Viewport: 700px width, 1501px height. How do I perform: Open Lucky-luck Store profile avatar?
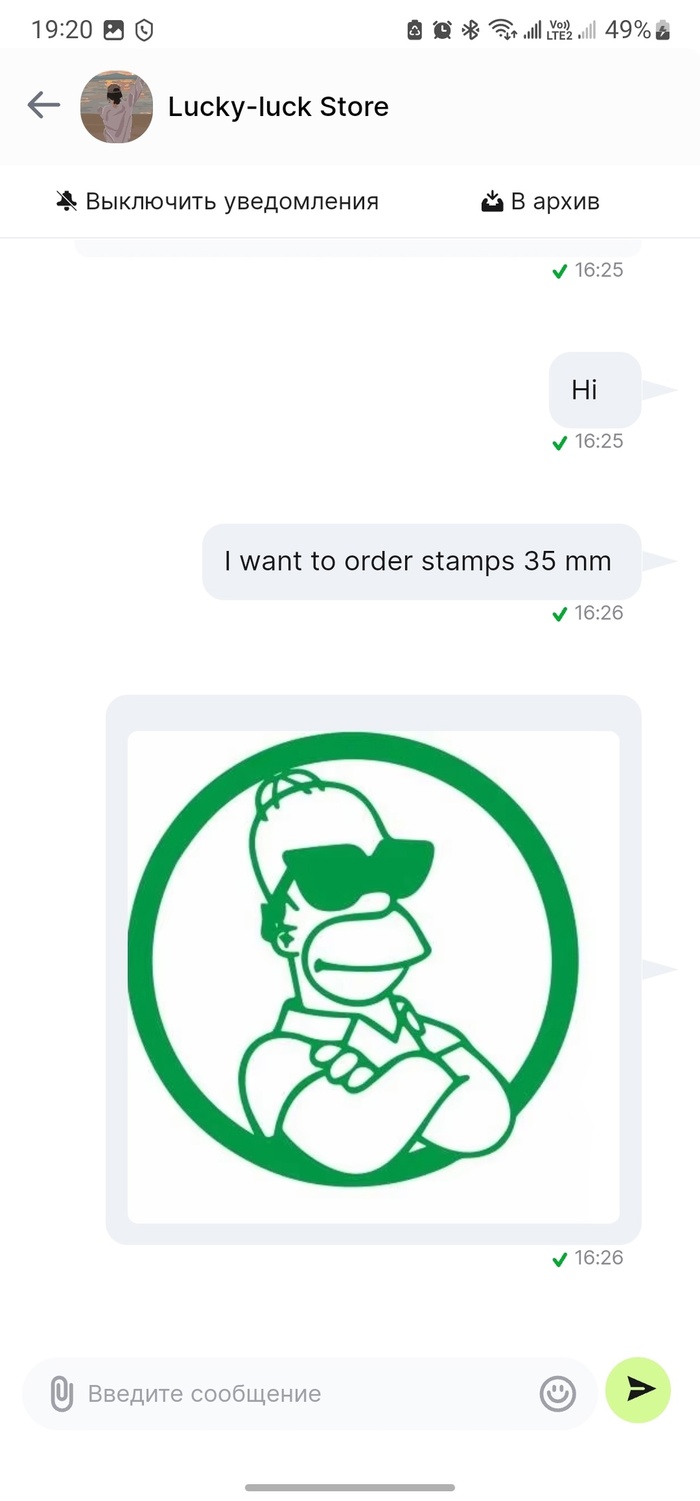[x=116, y=106]
